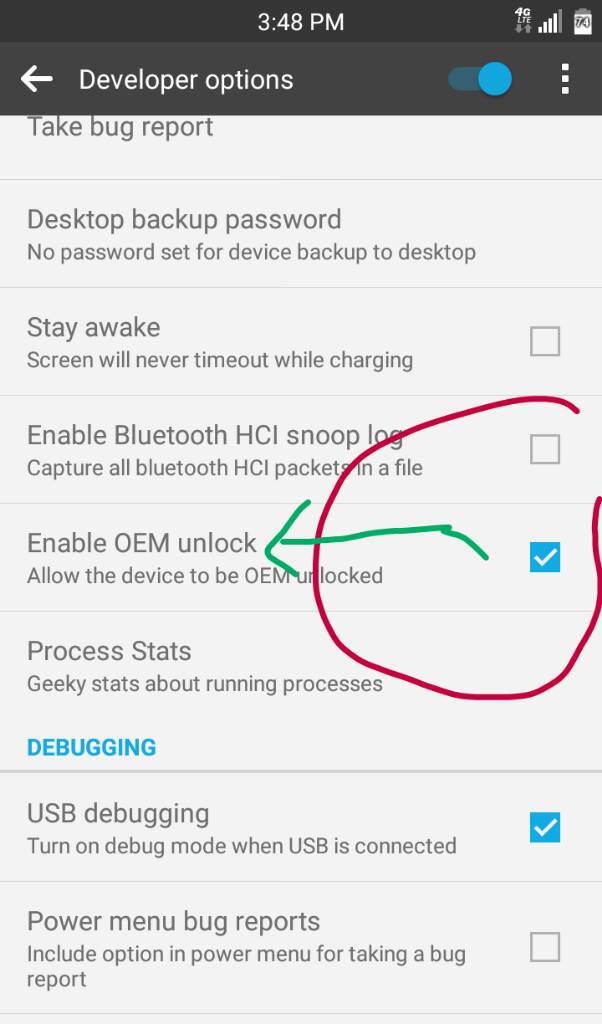The image size is (602, 1024).
Task: Open Take bug report
Action: pyautogui.click(x=301, y=147)
